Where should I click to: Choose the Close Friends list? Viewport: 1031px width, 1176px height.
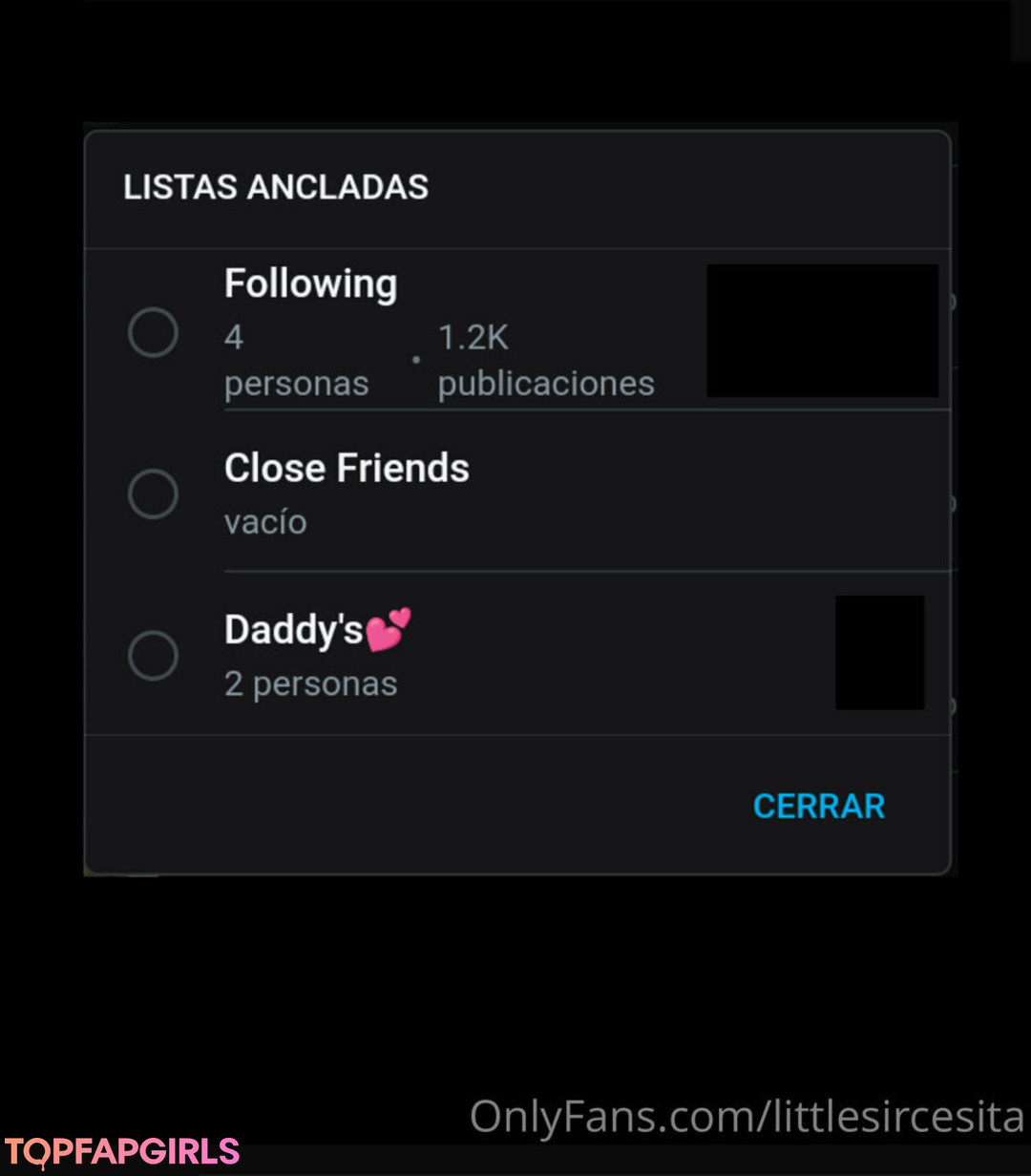[153, 494]
